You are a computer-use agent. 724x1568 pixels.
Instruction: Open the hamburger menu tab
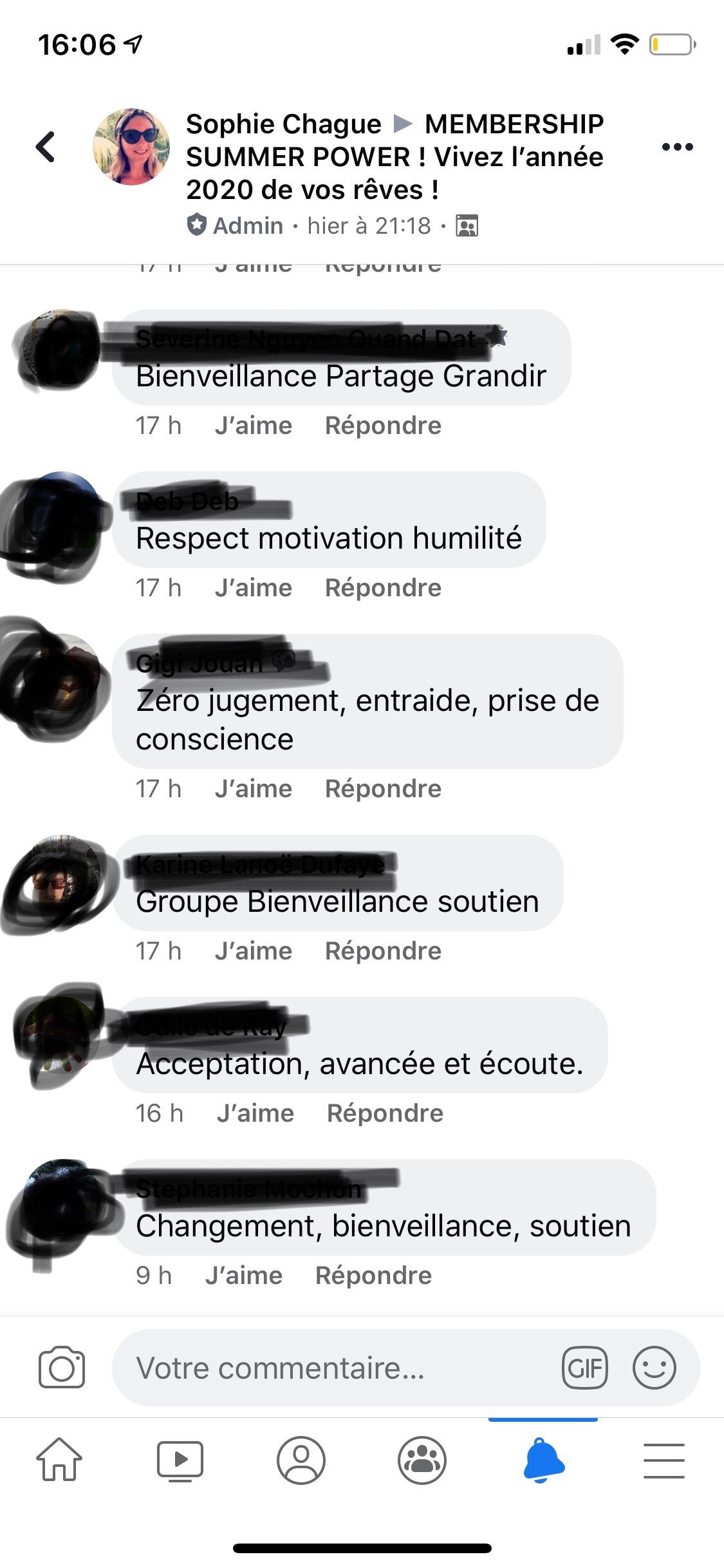(x=664, y=1460)
